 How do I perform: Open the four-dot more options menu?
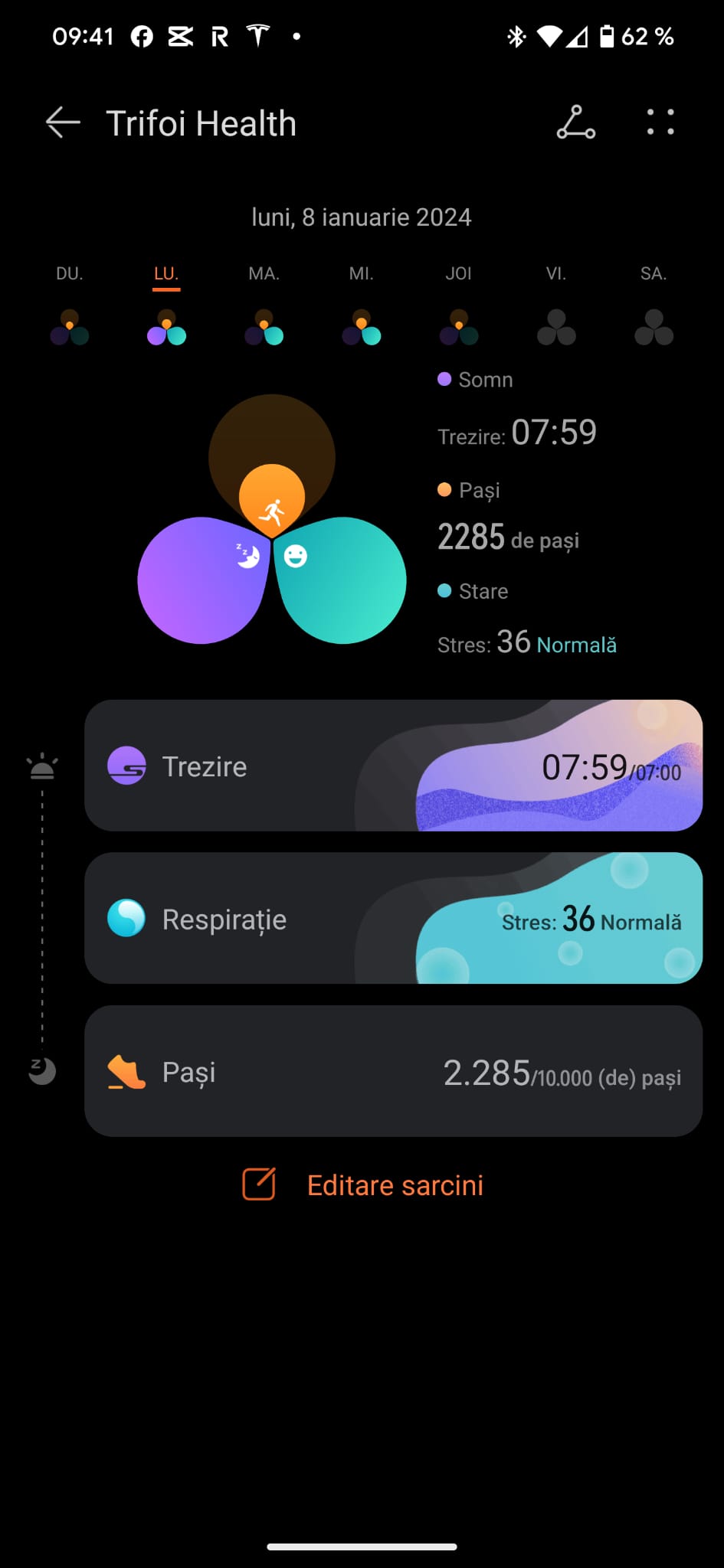click(660, 123)
